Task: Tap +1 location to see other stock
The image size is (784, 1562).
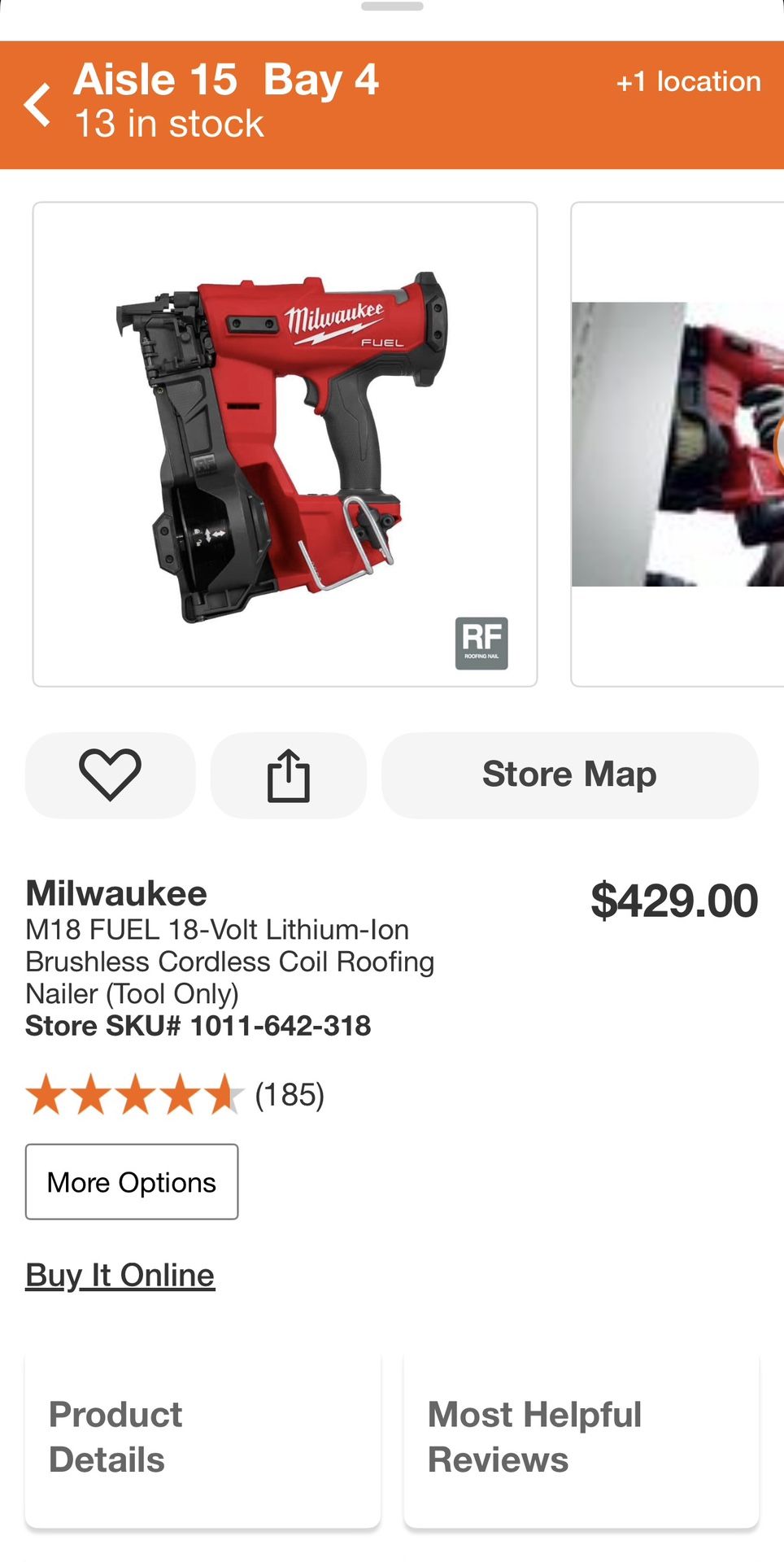Action: (687, 81)
